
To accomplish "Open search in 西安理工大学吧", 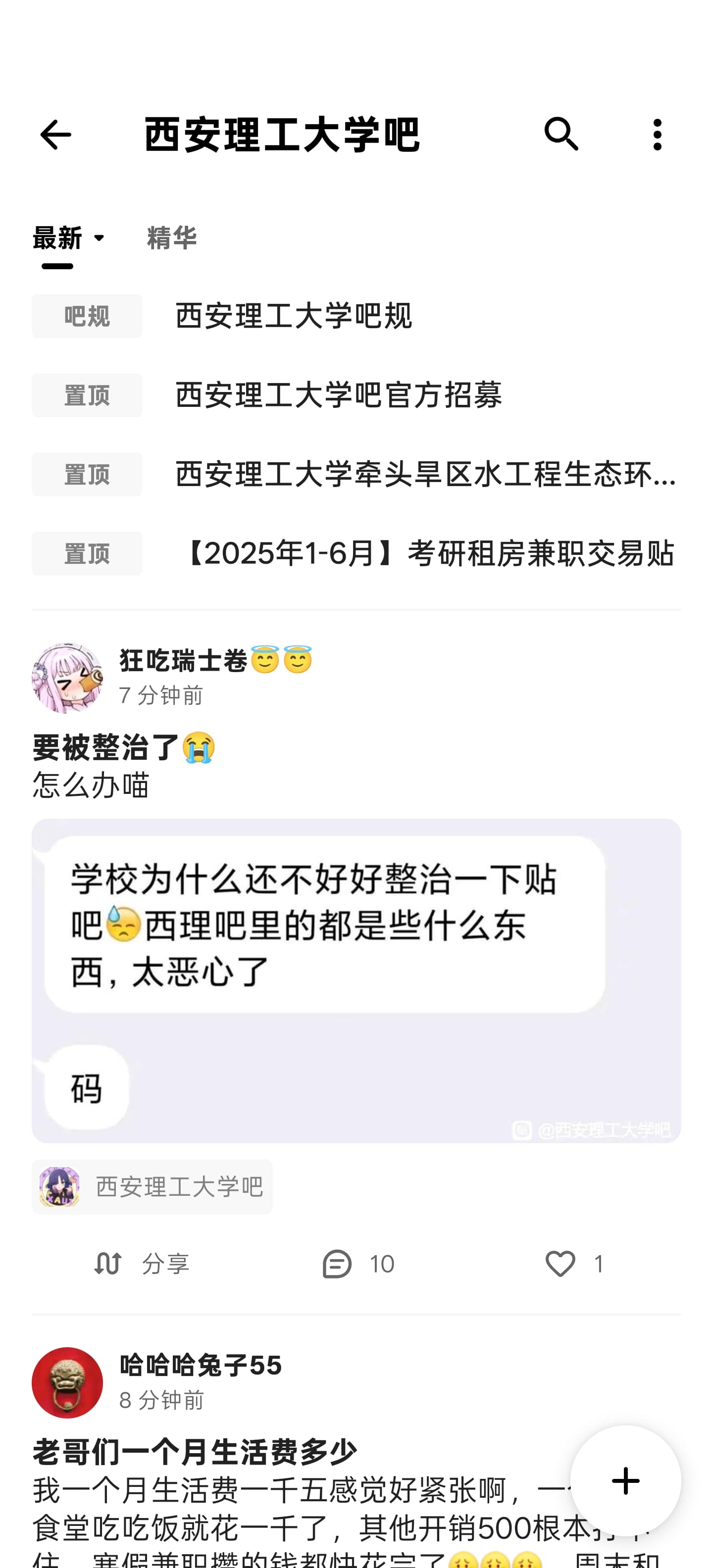I will 561,135.
